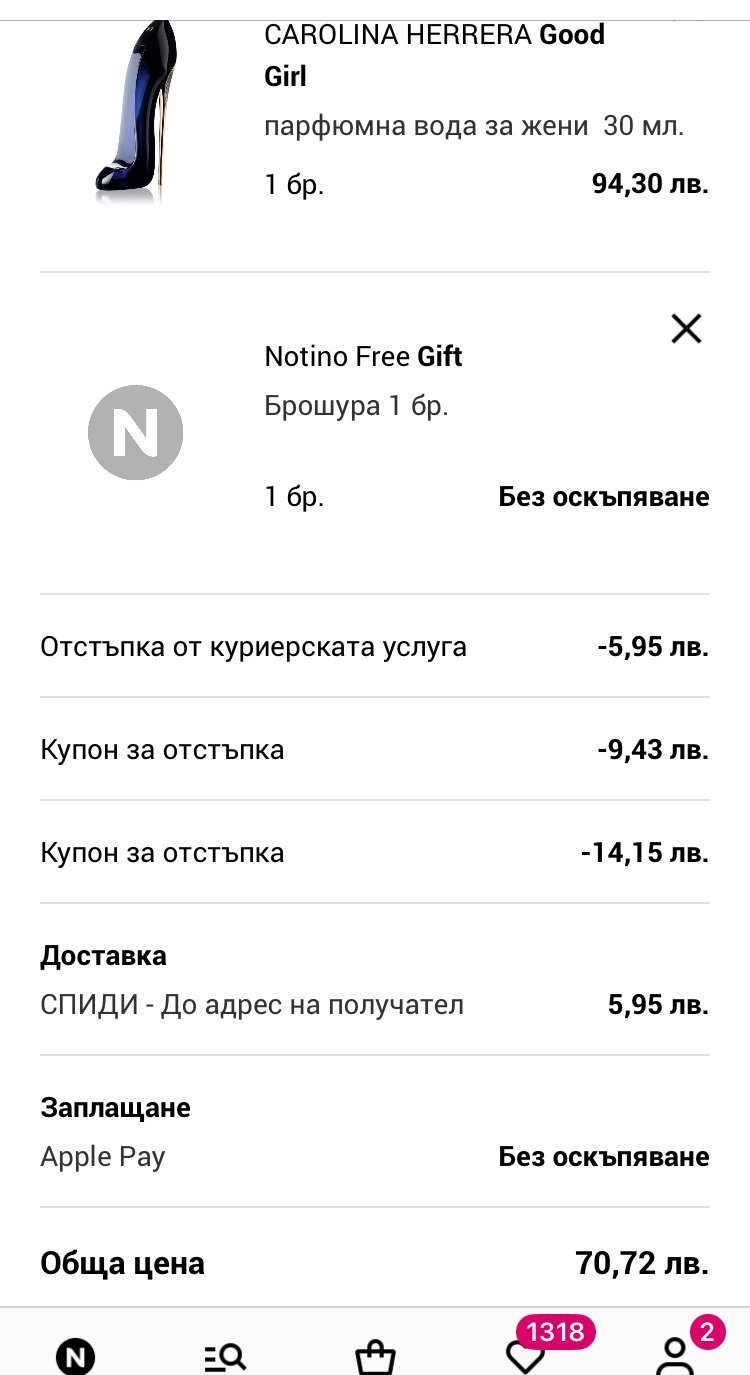Open Carolina Herrera Good Girl product

434,55
